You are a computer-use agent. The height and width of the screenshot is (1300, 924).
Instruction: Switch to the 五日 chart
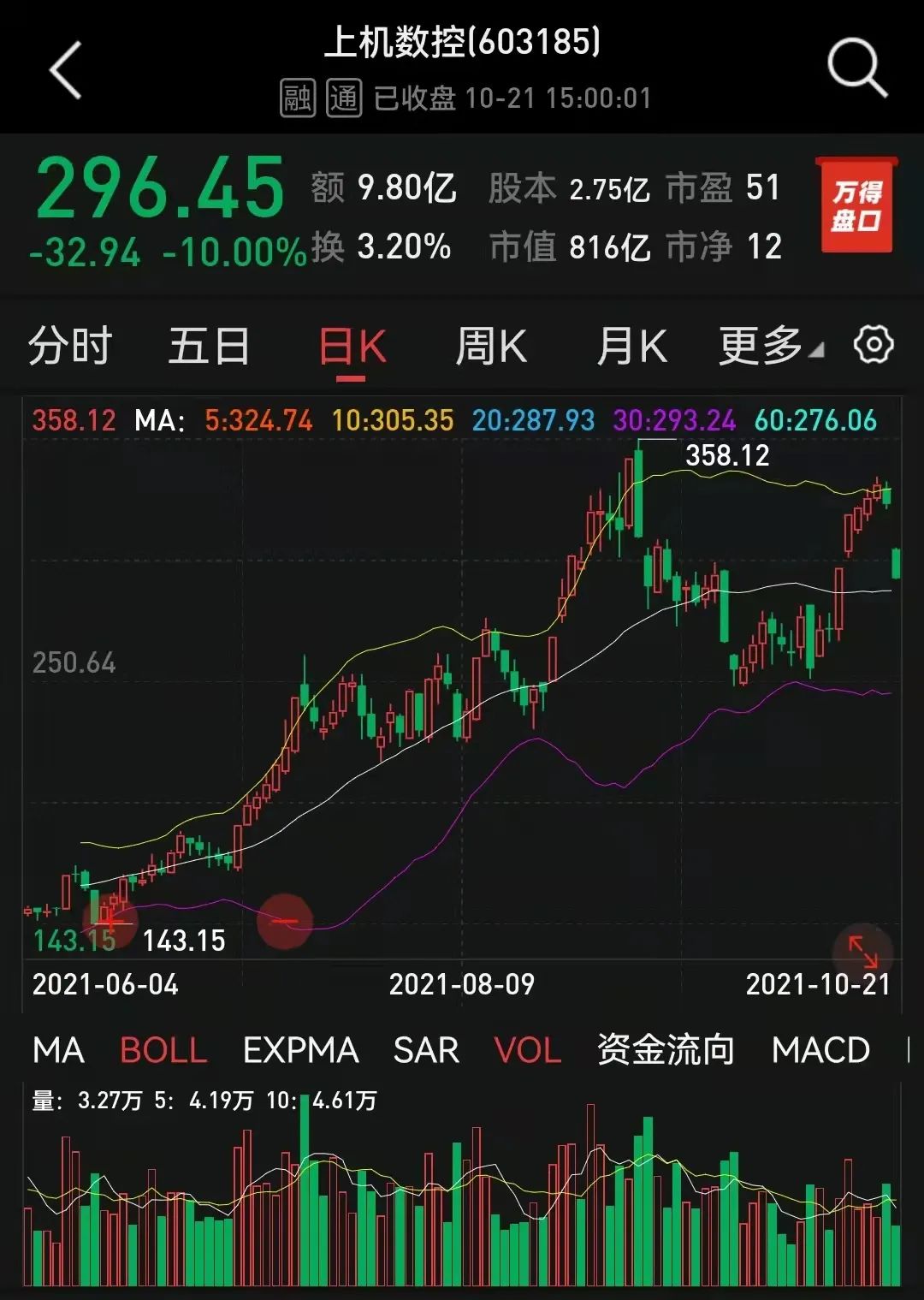click(x=209, y=347)
